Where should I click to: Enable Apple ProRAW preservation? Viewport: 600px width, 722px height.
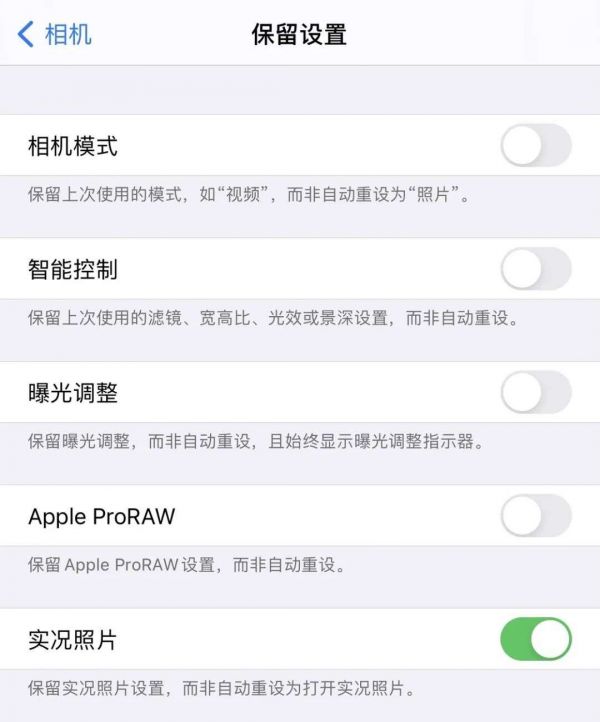535,516
